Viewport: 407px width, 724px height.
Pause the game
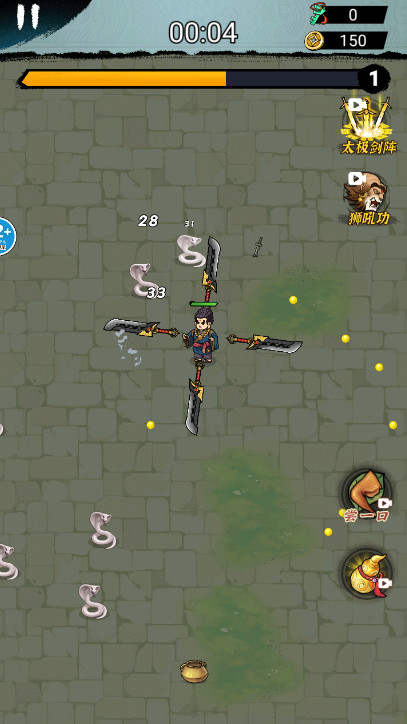[28, 17]
